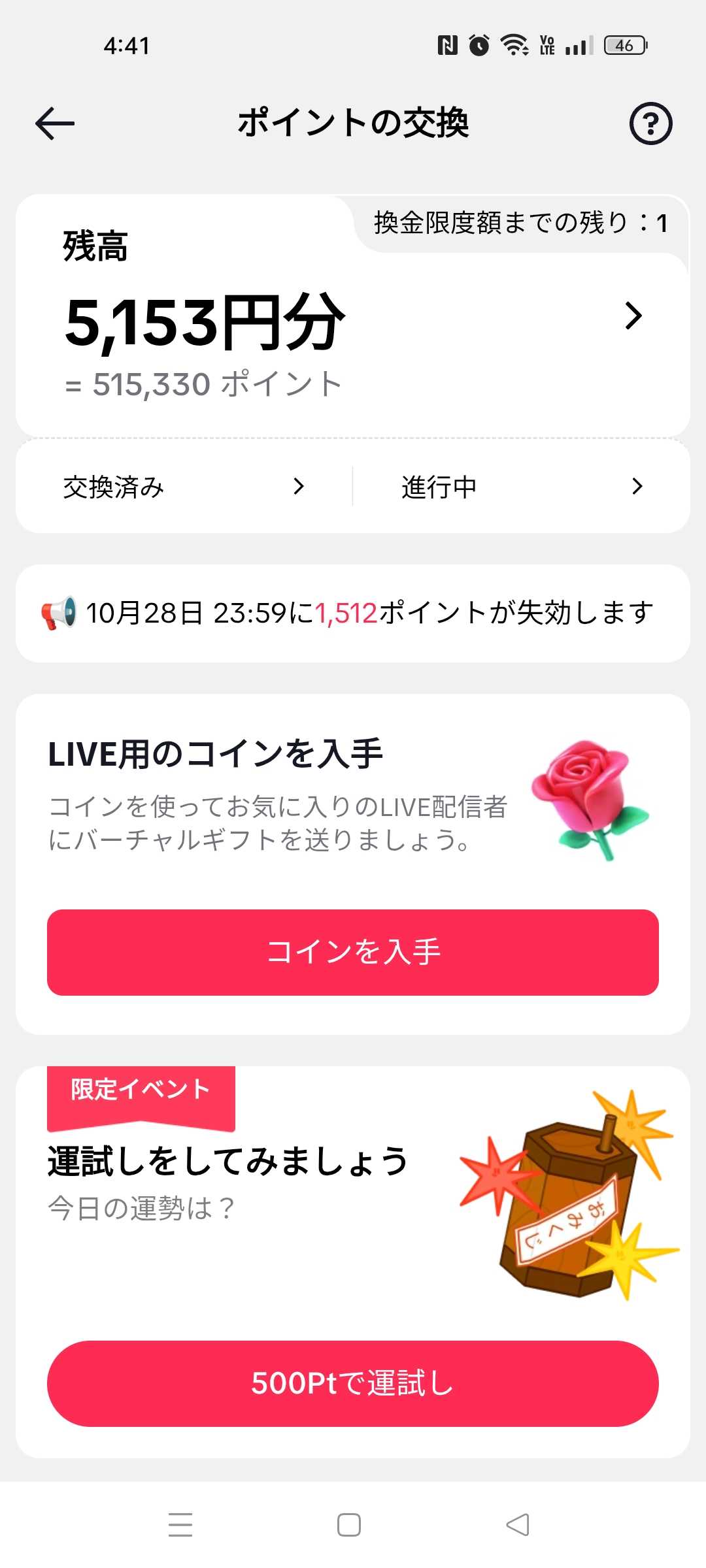
Task: Open the recent apps overview
Action: 180,1525
